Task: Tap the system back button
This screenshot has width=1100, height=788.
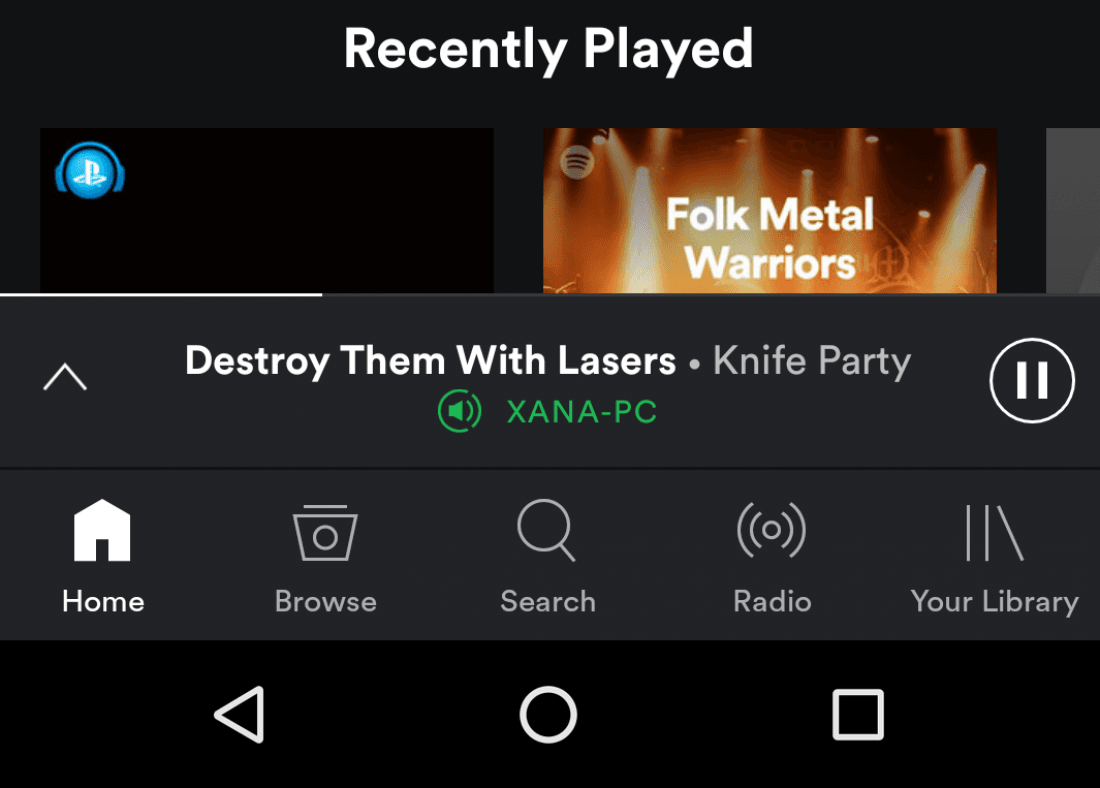Action: point(240,714)
